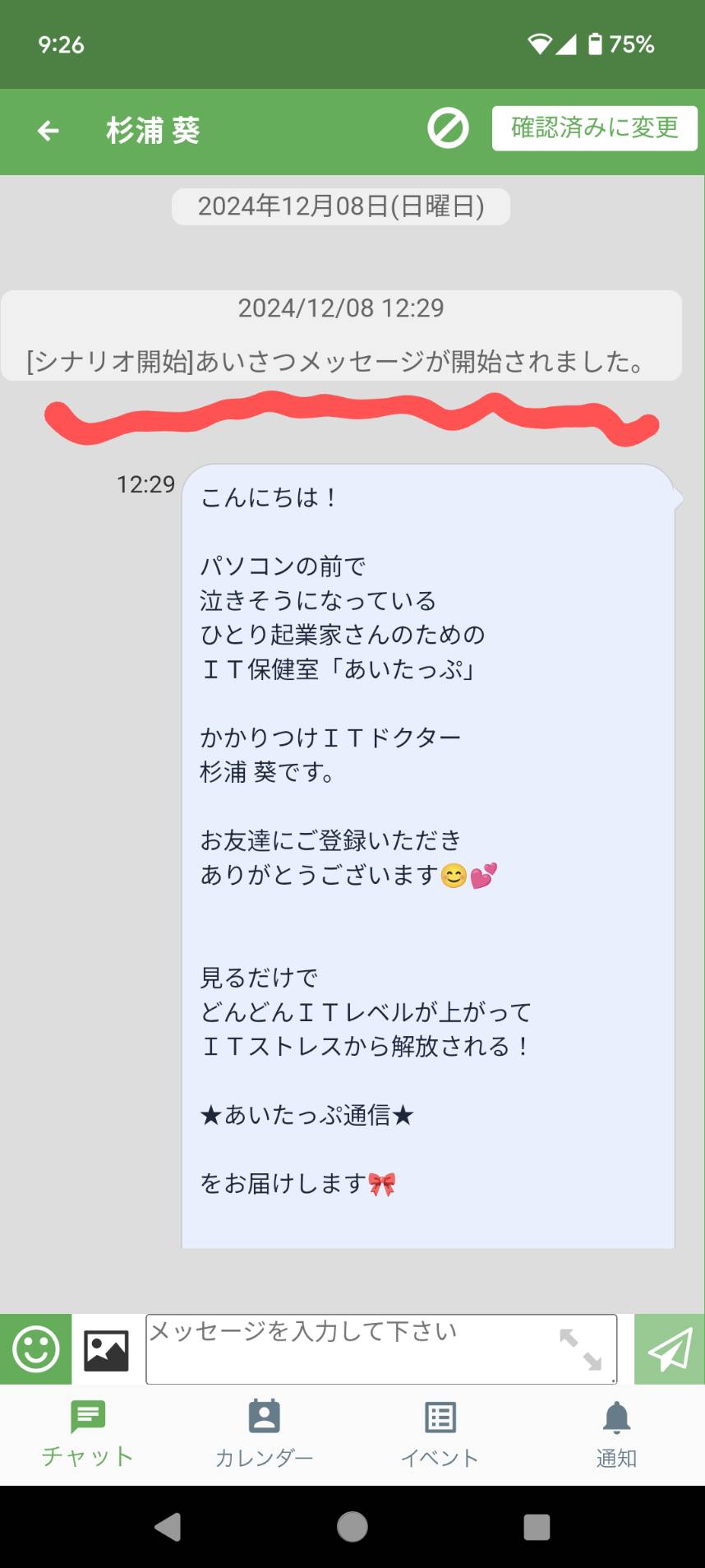Tap the system home button

tap(352, 1527)
